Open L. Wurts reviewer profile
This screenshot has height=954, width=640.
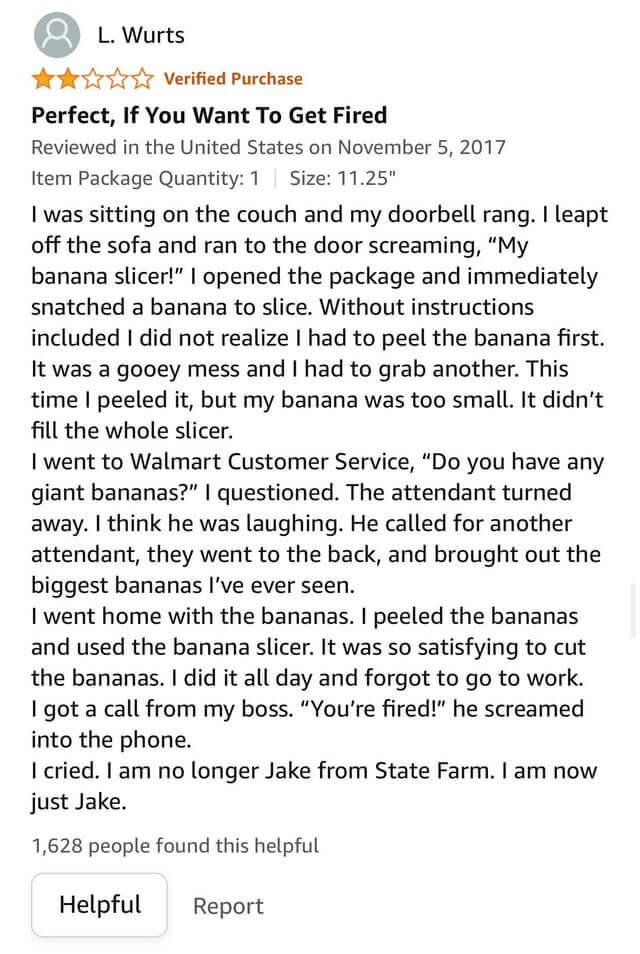(x=140, y=36)
